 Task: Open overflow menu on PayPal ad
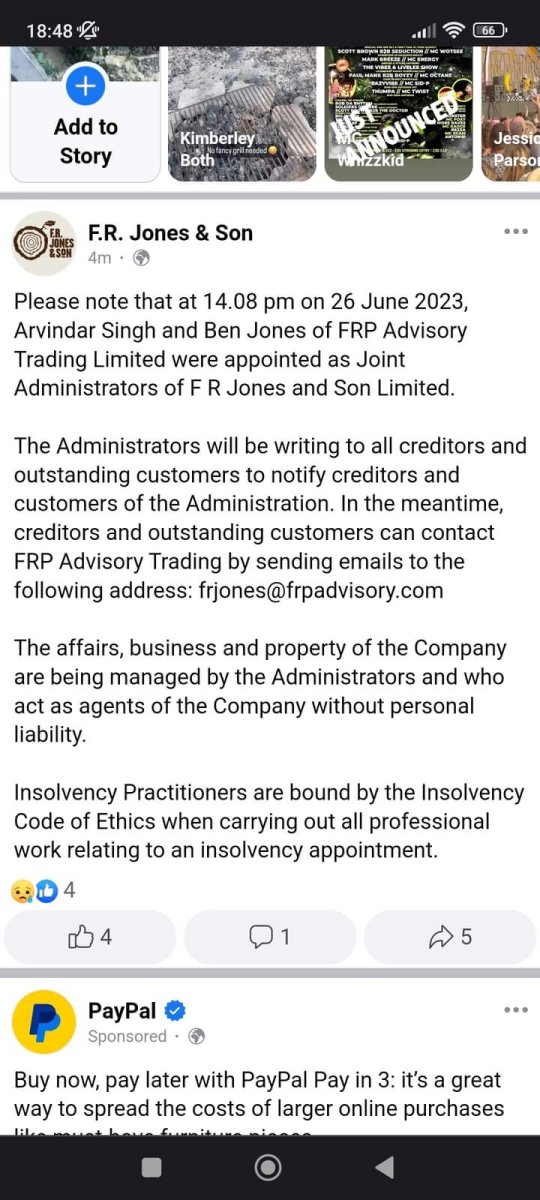515,1010
